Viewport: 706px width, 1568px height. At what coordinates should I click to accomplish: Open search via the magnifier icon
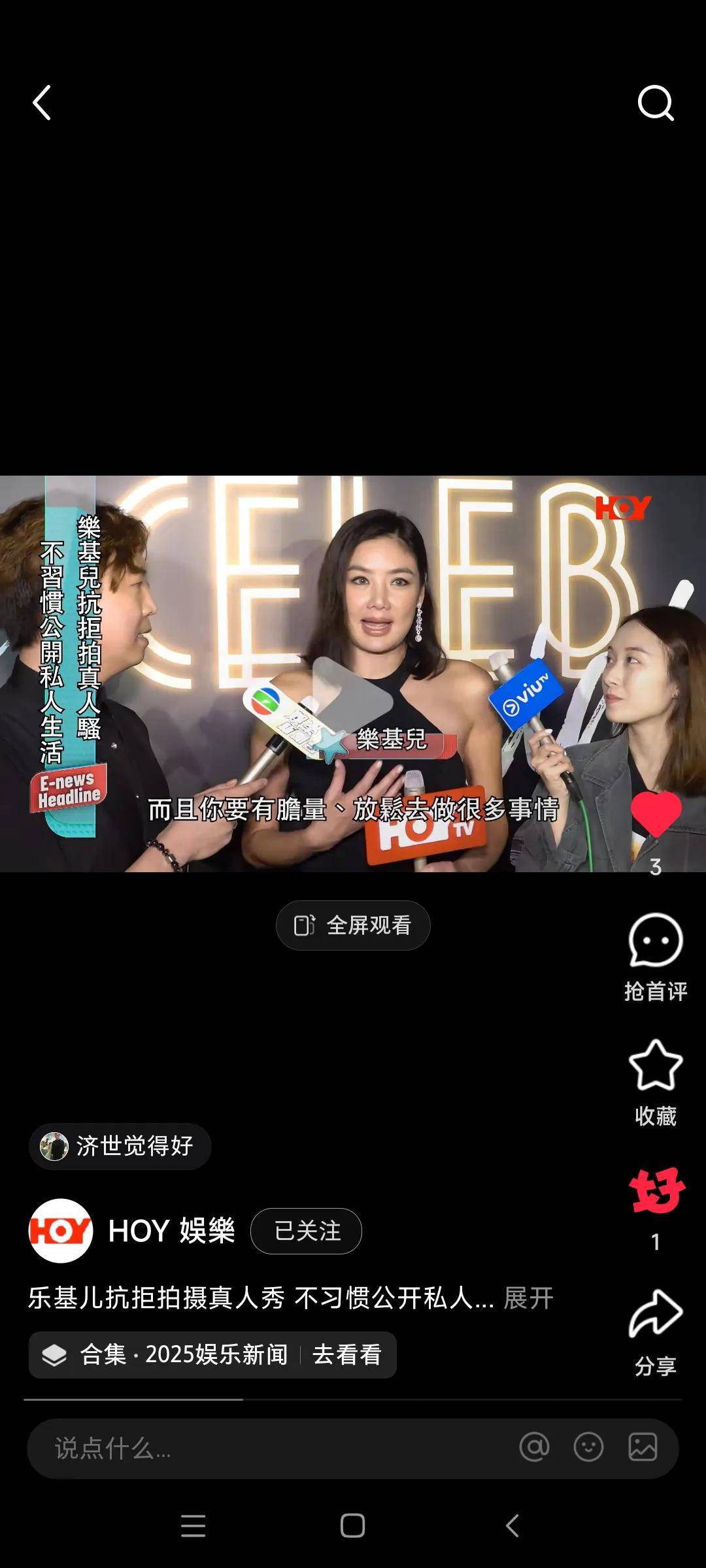tap(655, 103)
